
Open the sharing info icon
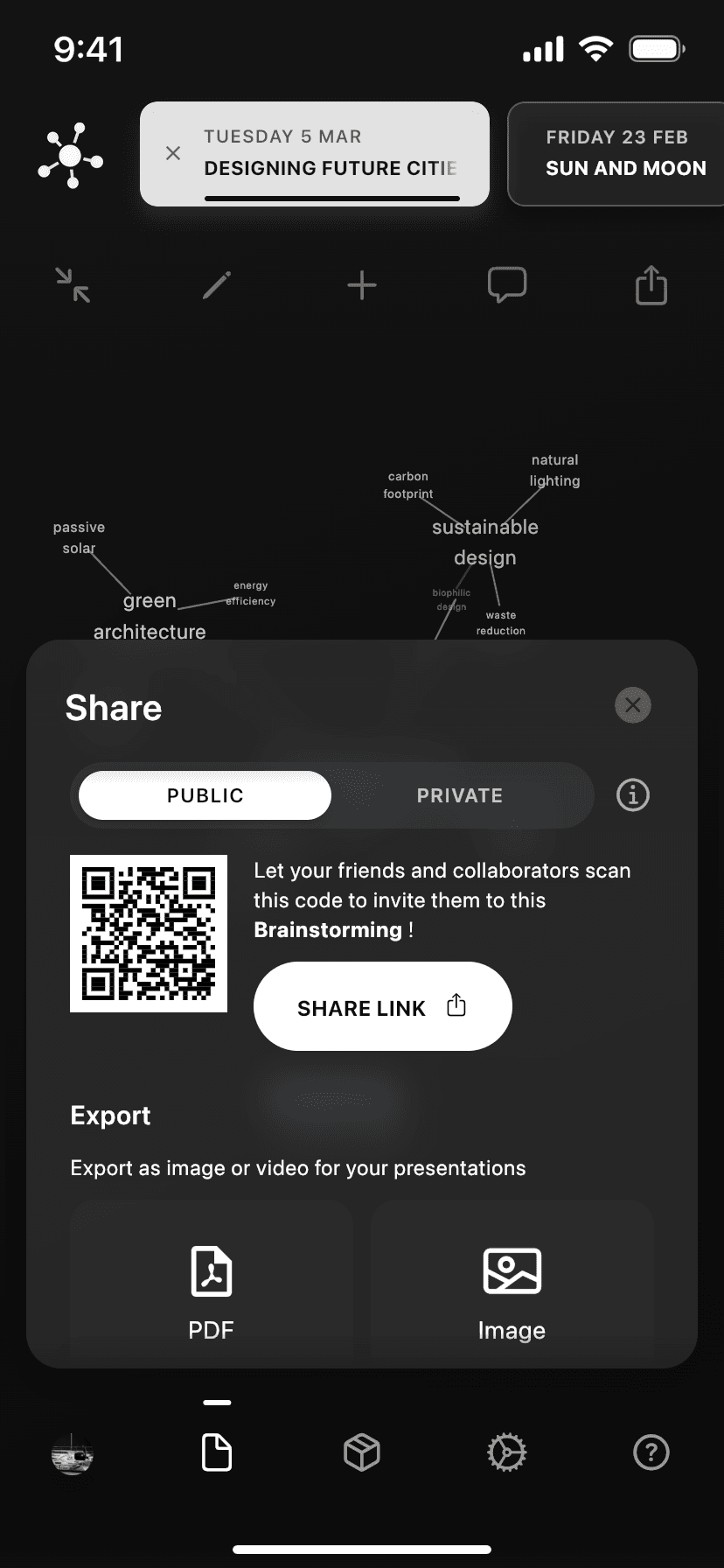[x=633, y=795]
